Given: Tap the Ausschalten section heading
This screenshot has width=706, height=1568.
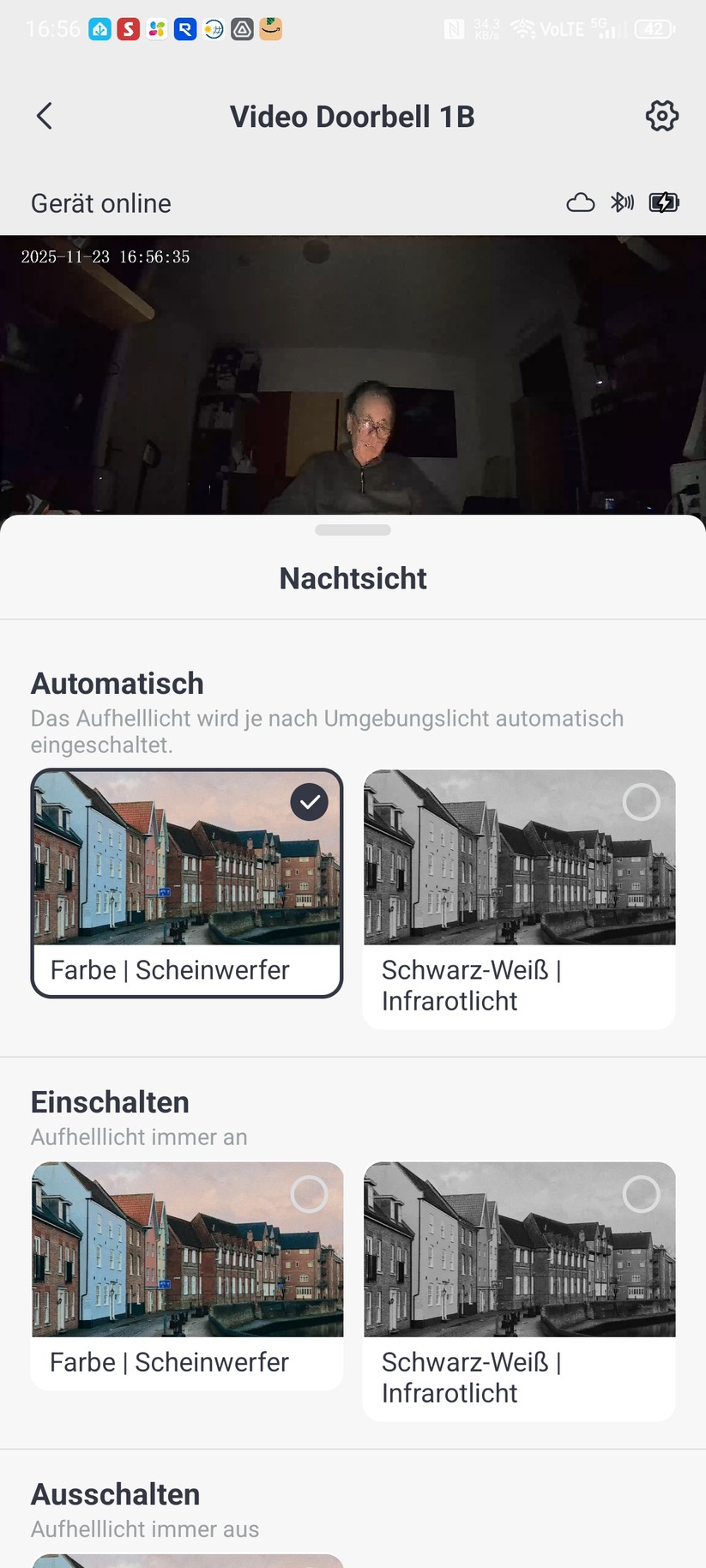Looking at the screenshot, I should (115, 1494).
